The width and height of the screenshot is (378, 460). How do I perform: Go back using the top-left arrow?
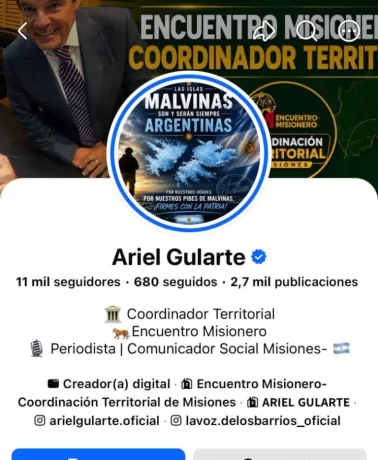coord(23,31)
